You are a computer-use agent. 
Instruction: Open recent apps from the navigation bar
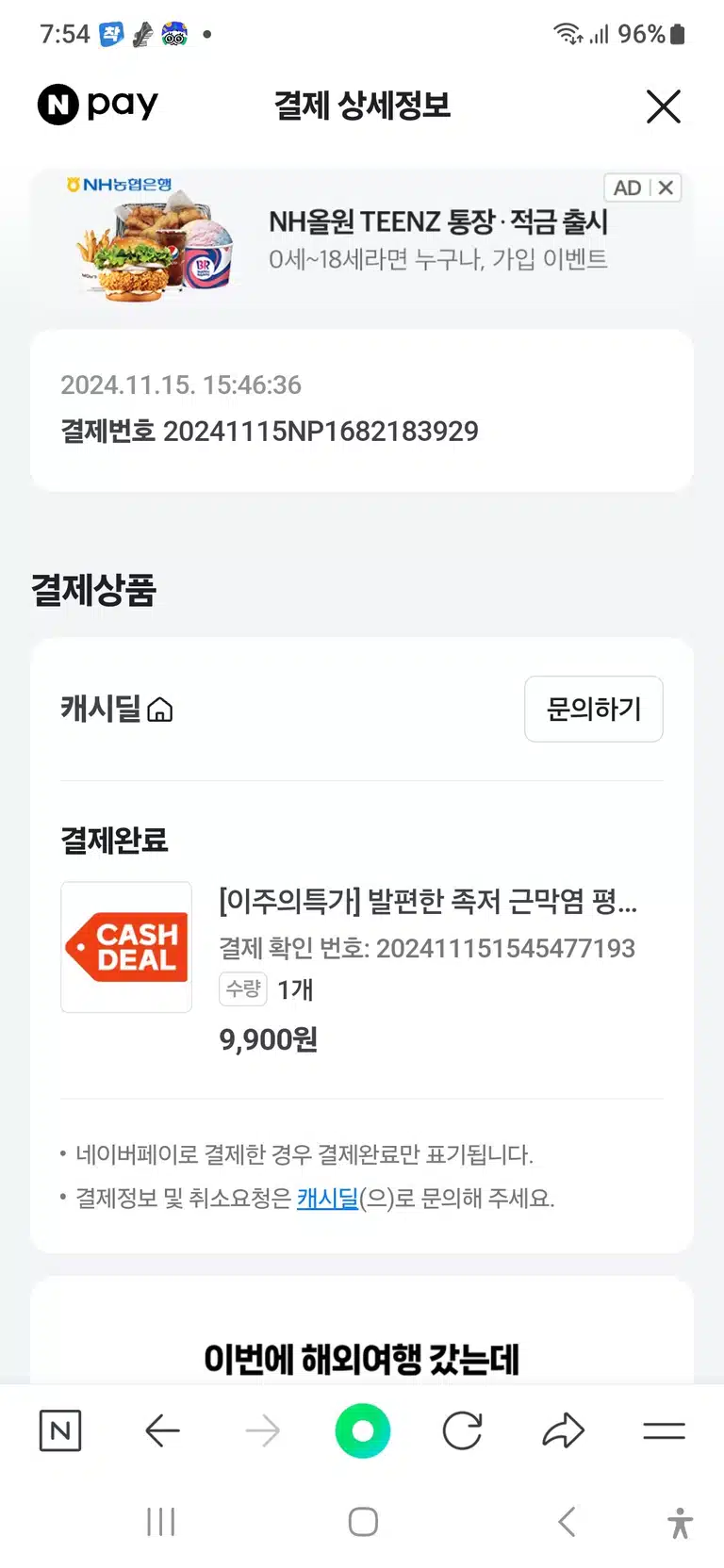point(161,1521)
